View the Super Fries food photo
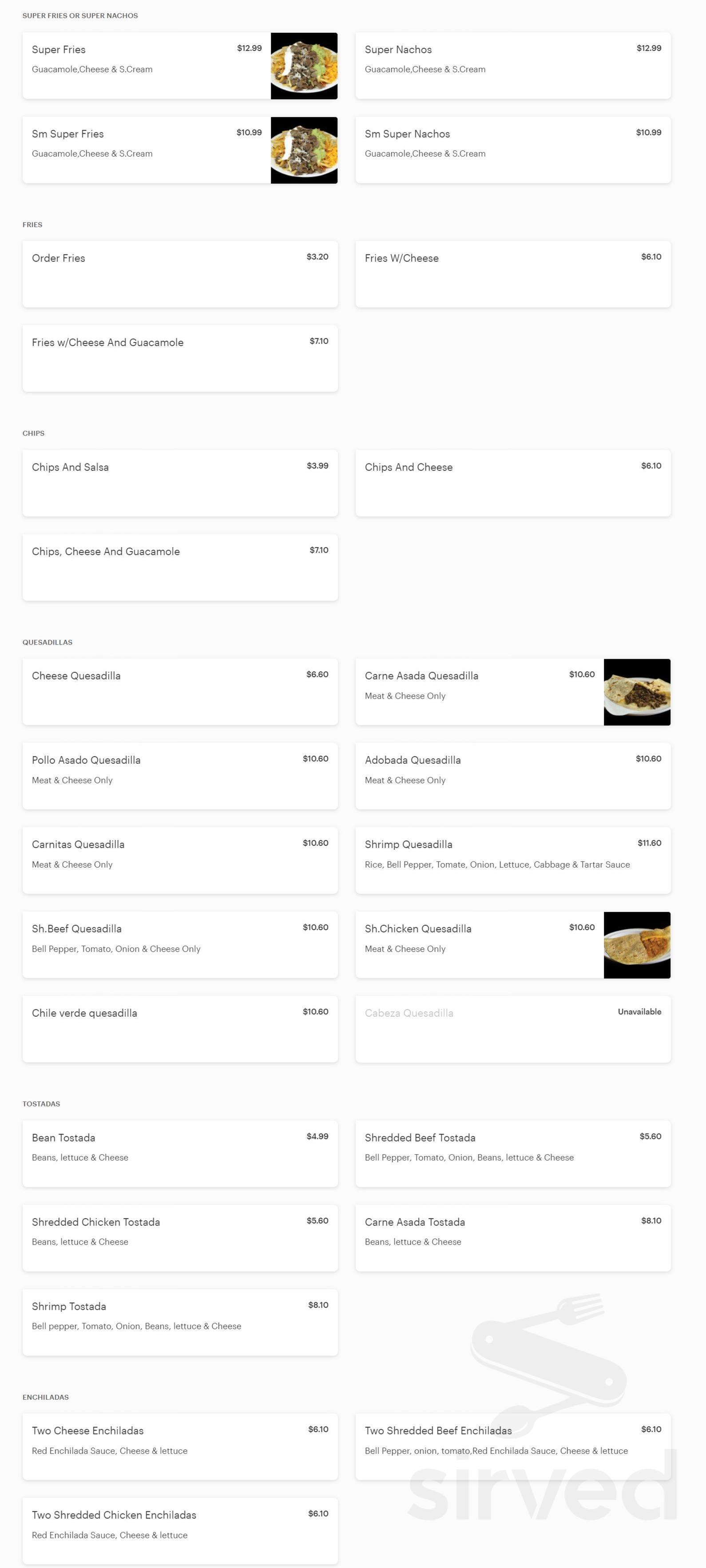Image resolution: width=706 pixels, height=1568 pixels. click(x=303, y=66)
